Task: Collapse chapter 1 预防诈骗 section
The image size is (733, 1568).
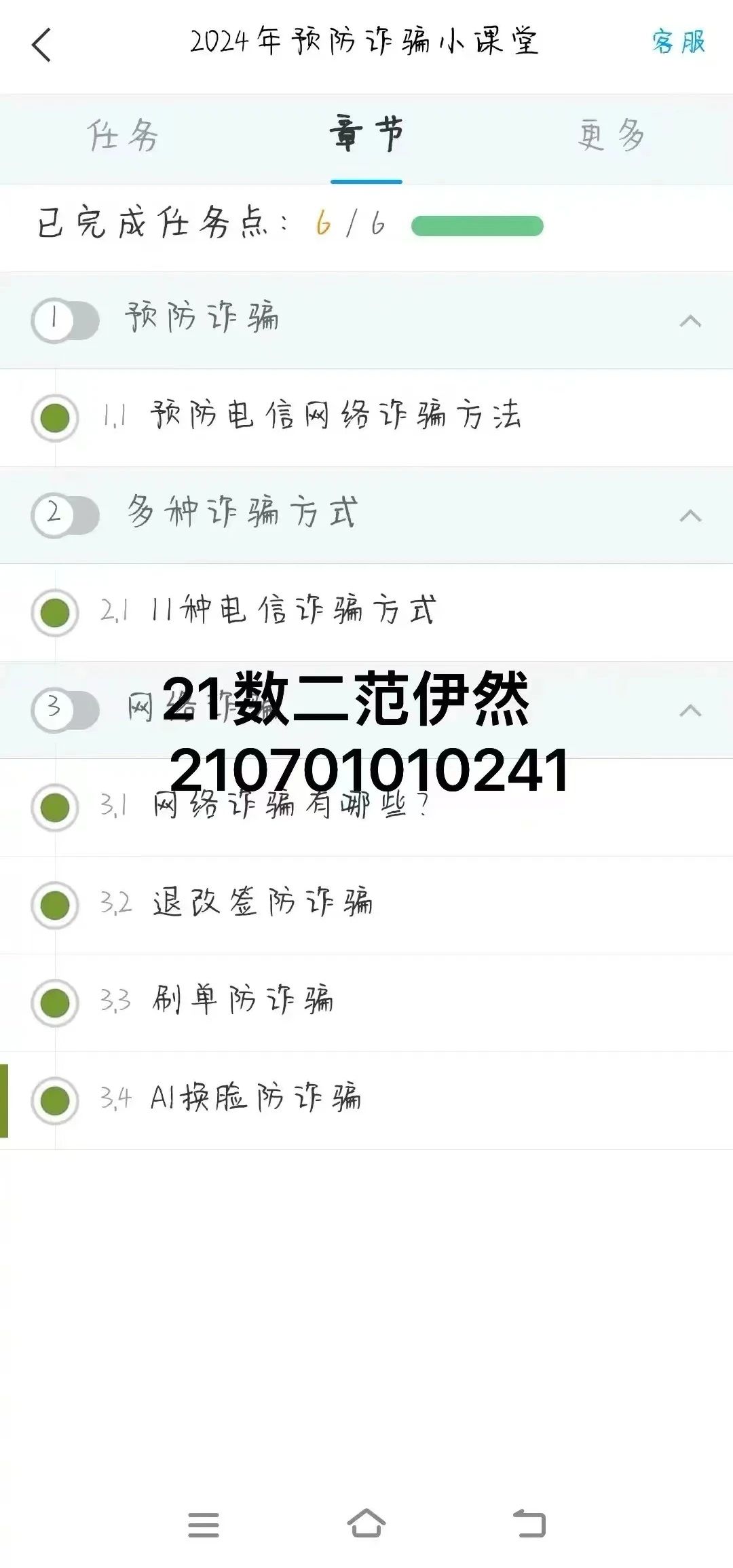Action: [x=690, y=321]
